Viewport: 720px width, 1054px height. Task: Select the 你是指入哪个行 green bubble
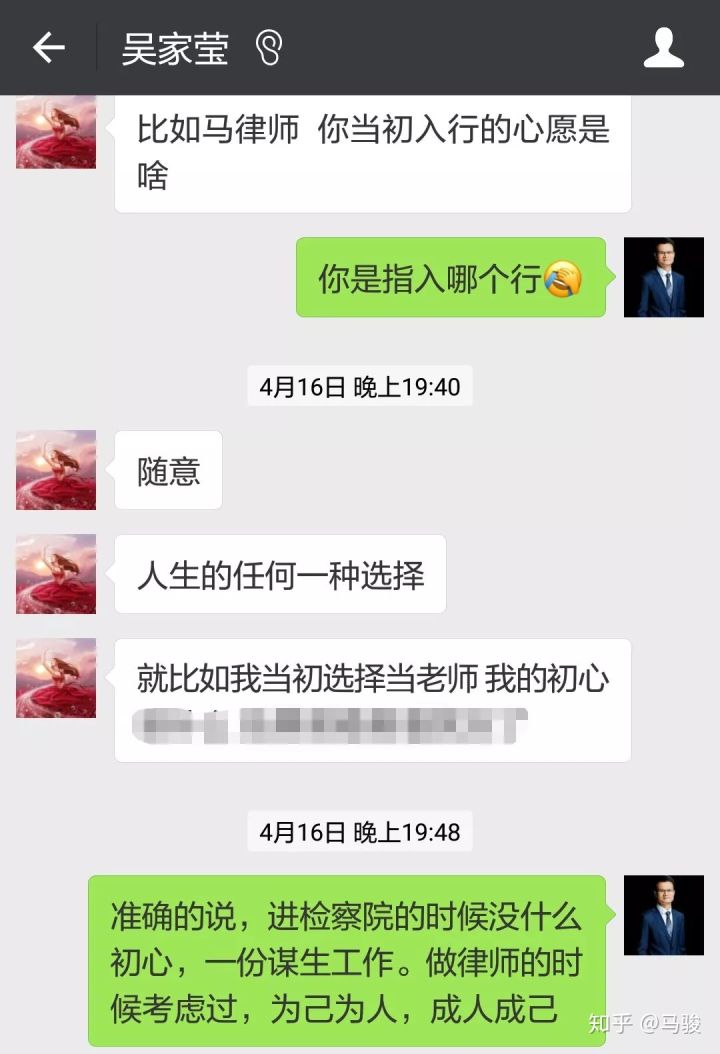(x=452, y=278)
